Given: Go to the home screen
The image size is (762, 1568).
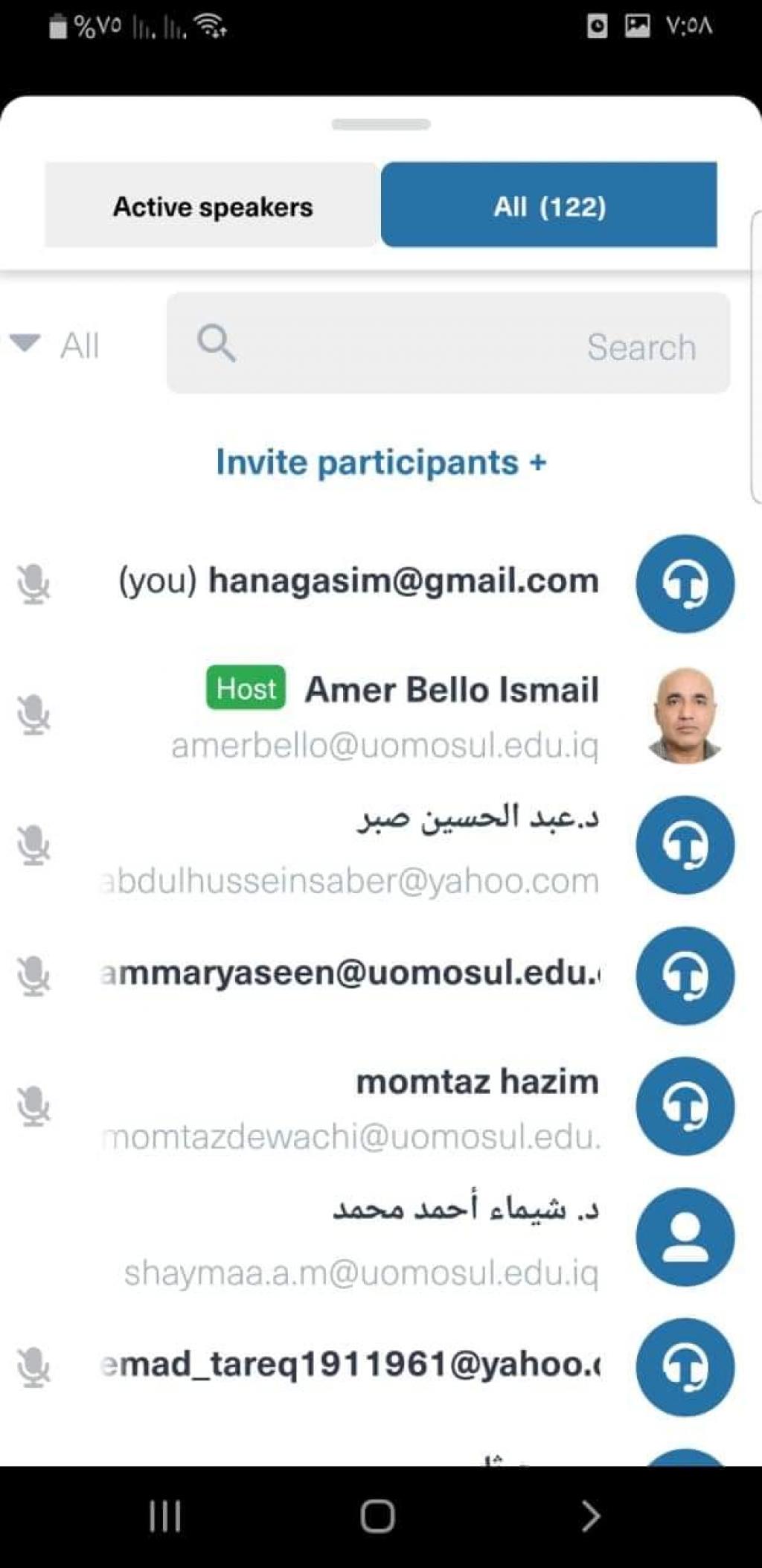Looking at the screenshot, I should [377, 1516].
